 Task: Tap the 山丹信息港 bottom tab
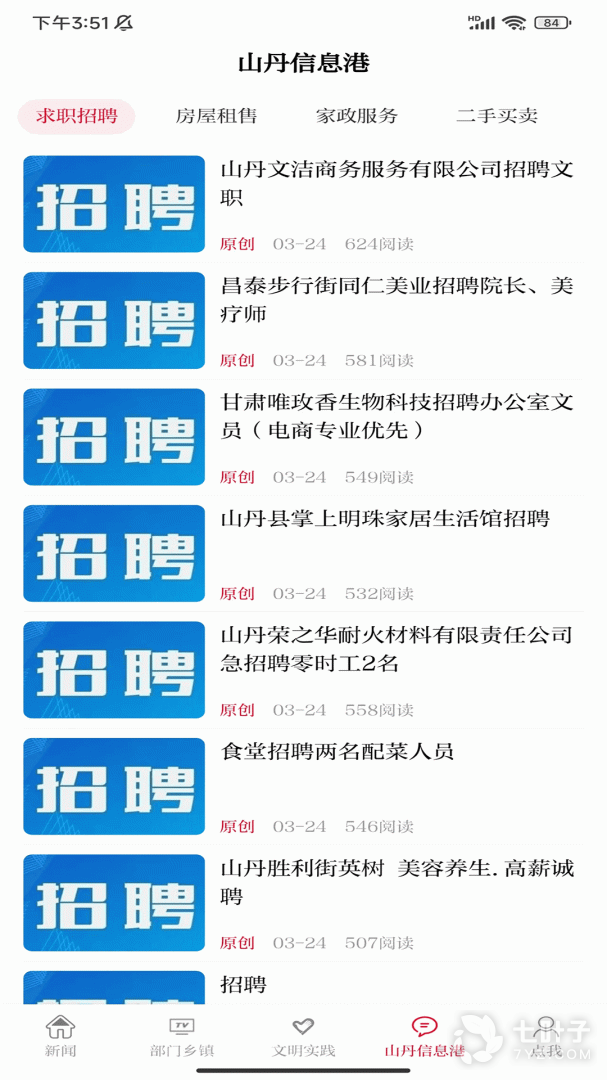click(x=424, y=1036)
